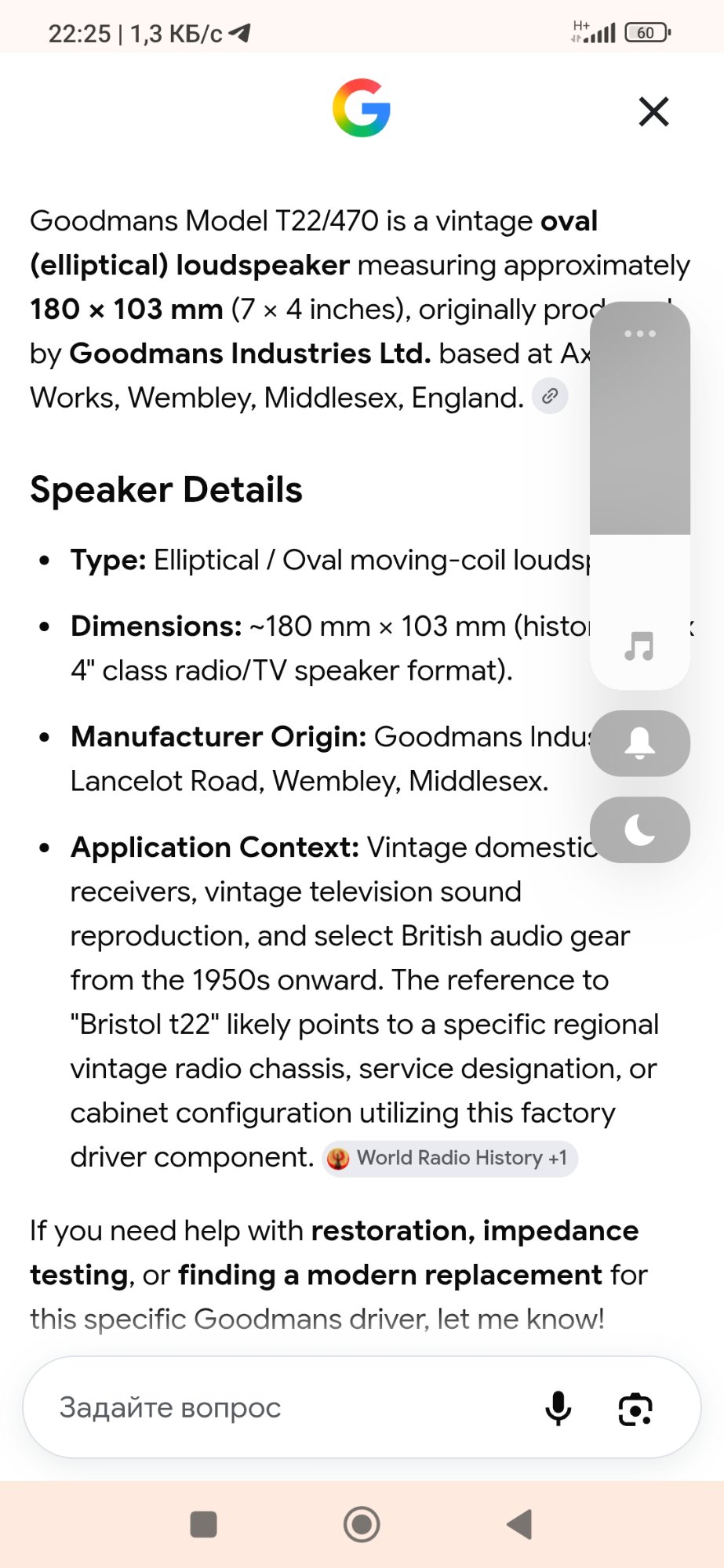Open the source link icon after England

(x=550, y=396)
